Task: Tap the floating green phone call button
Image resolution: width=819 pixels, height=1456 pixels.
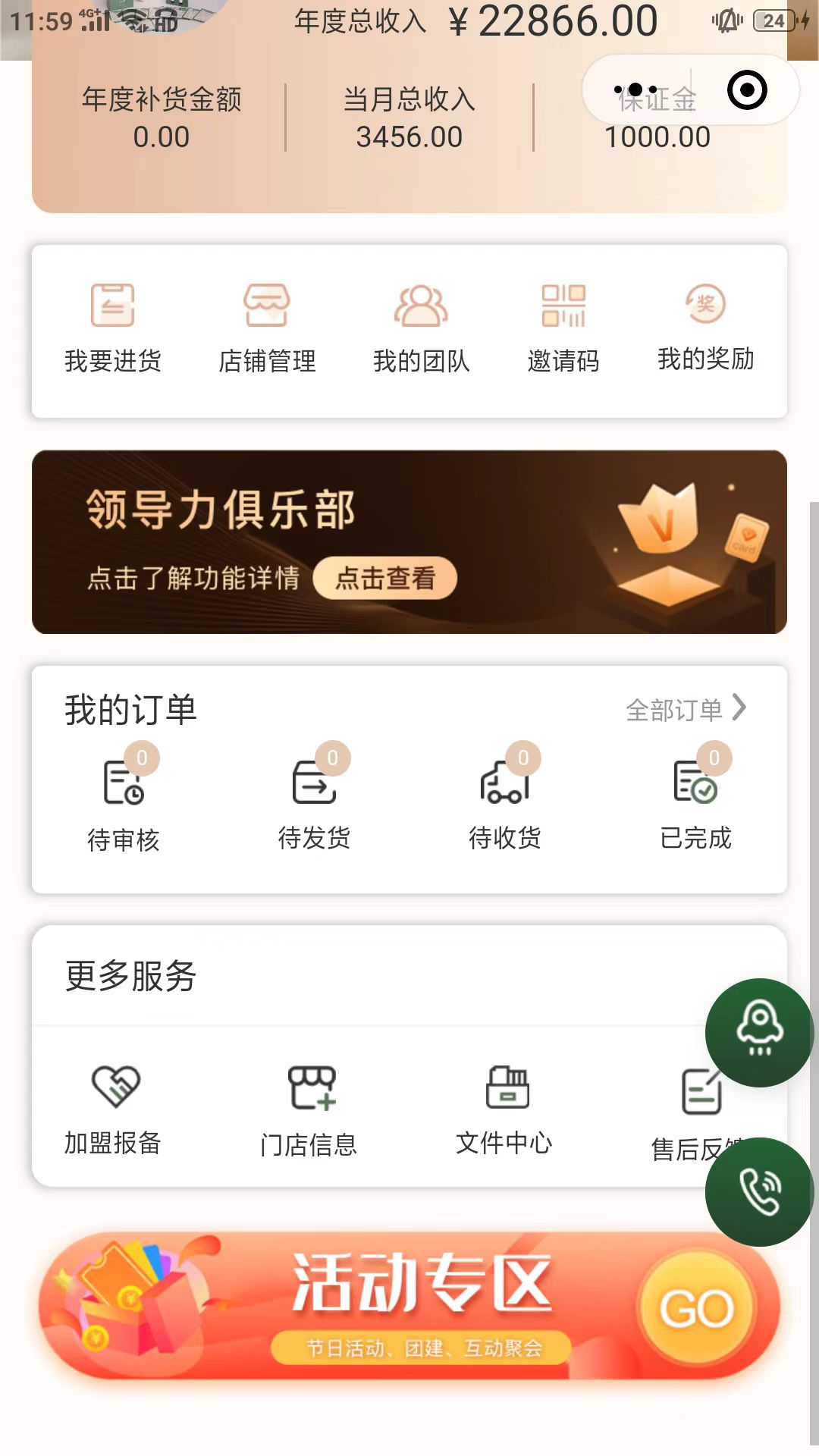Action: tap(759, 1191)
